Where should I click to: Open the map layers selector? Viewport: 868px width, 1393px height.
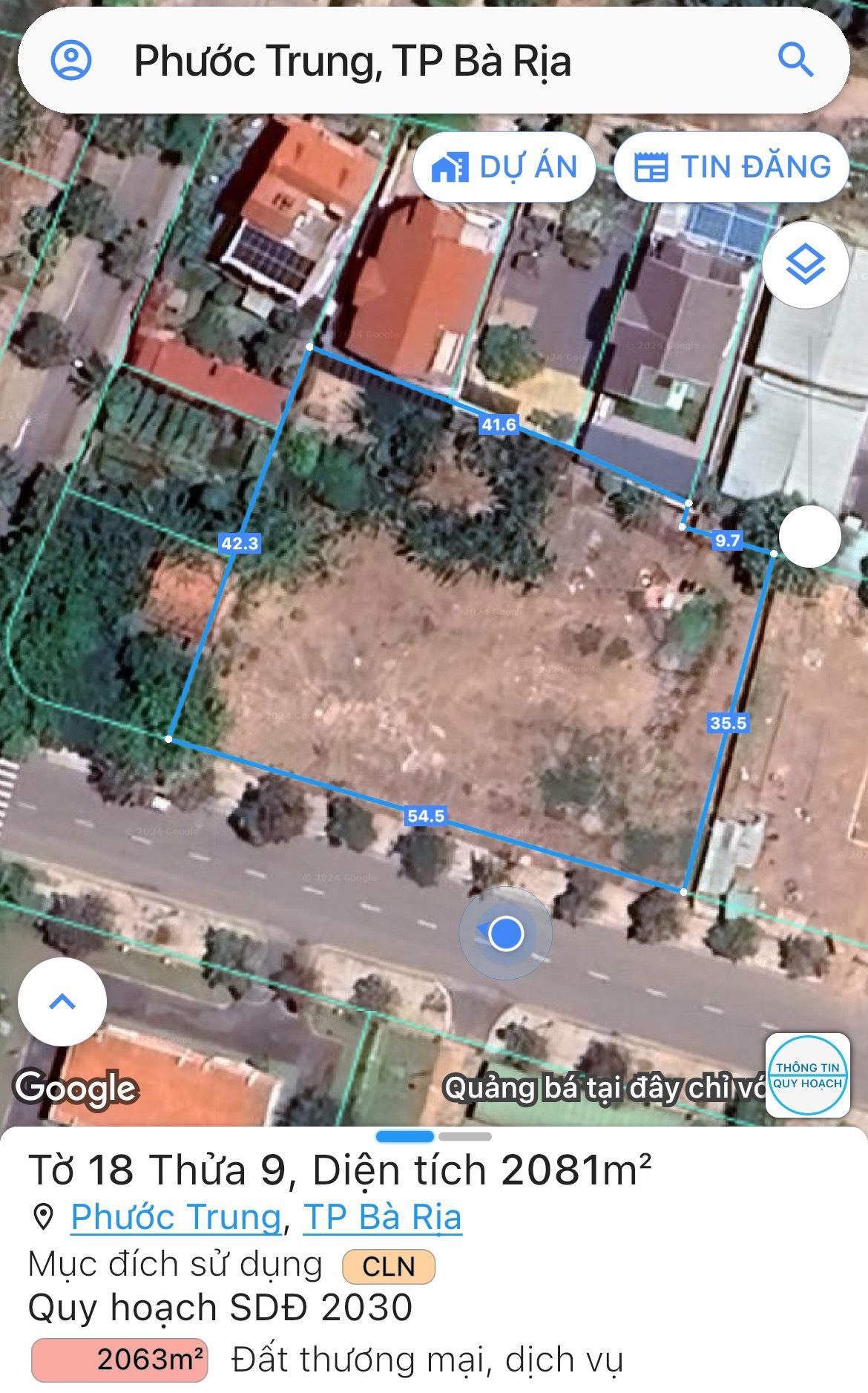[x=805, y=265]
